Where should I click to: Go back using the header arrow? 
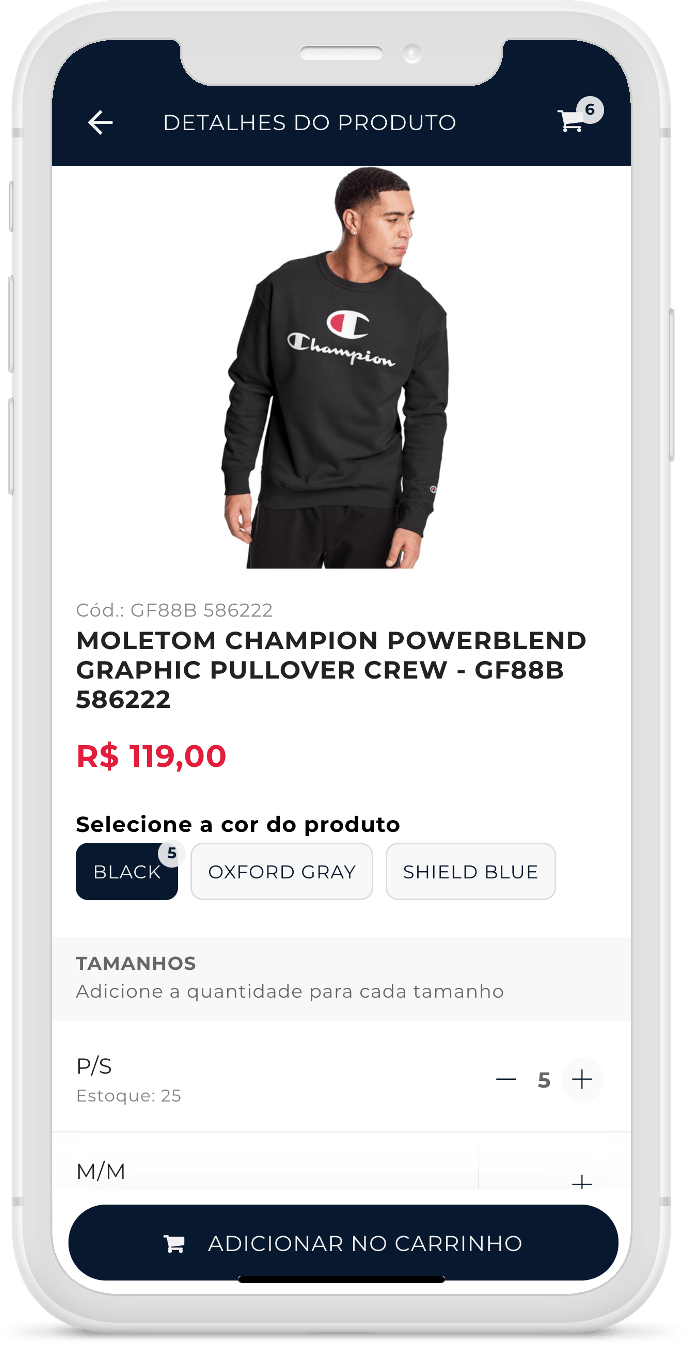pyautogui.click(x=100, y=123)
